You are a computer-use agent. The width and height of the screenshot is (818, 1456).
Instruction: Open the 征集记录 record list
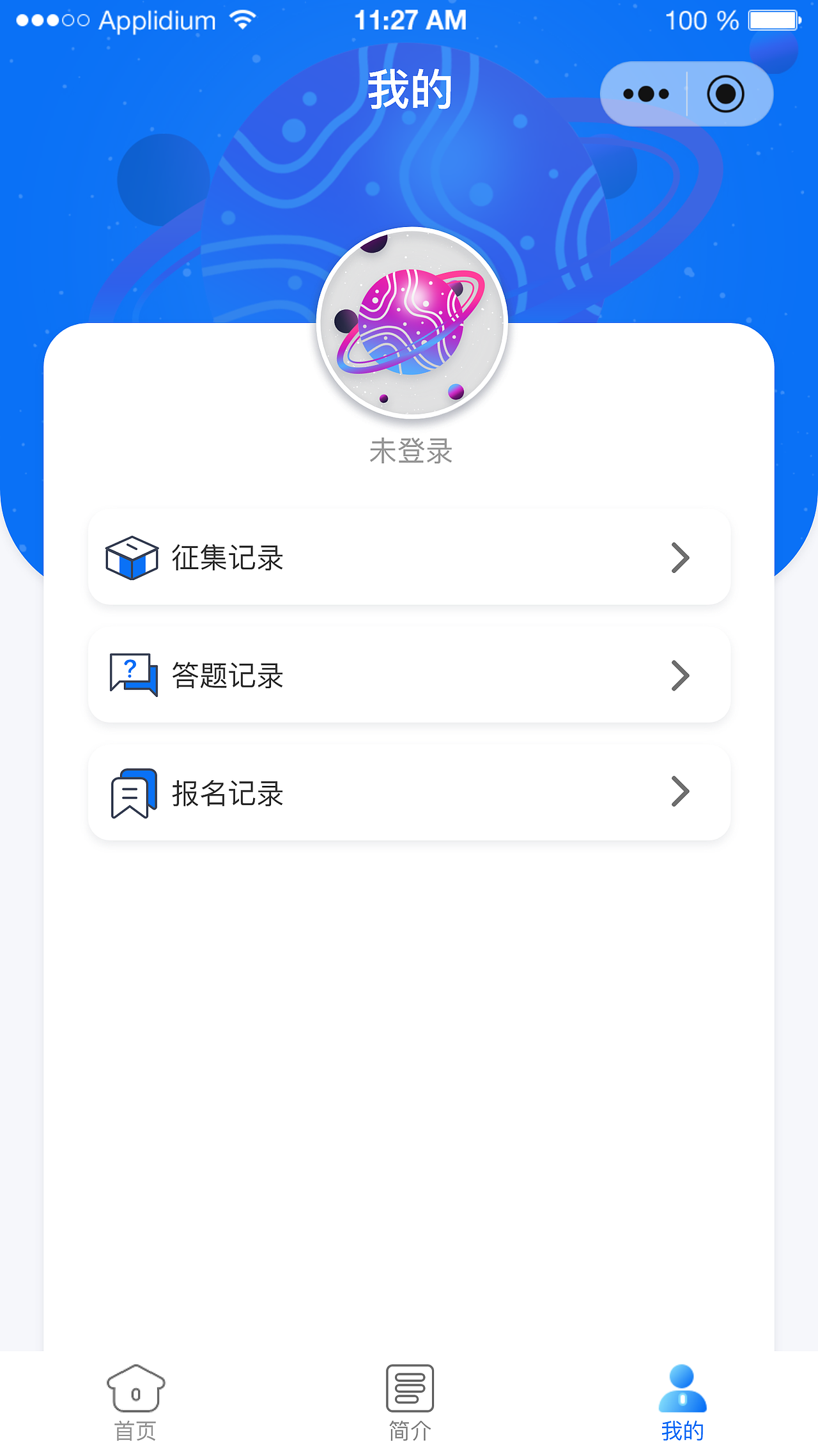409,558
